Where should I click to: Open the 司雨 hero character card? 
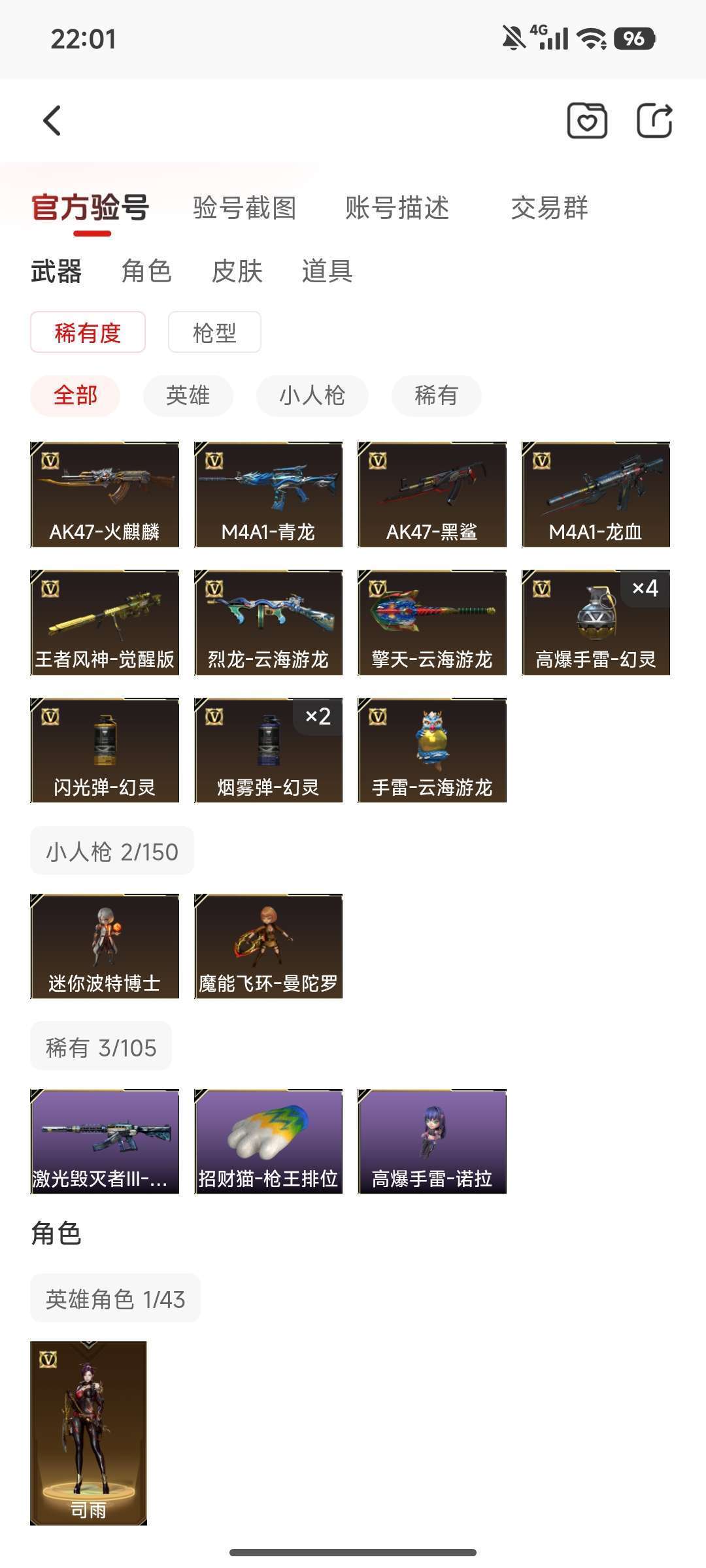click(x=88, y=1433)
